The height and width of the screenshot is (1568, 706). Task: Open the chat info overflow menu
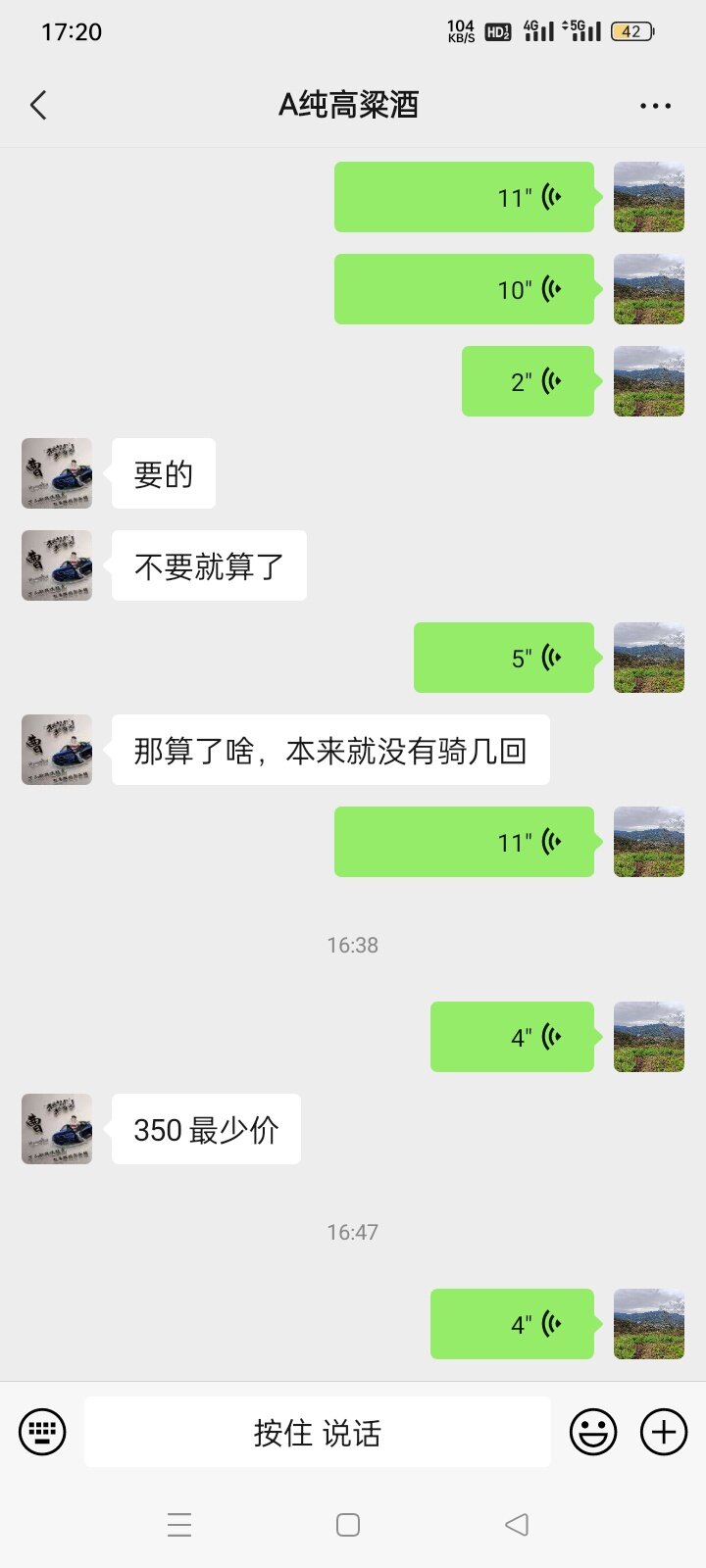click(655, 105)
